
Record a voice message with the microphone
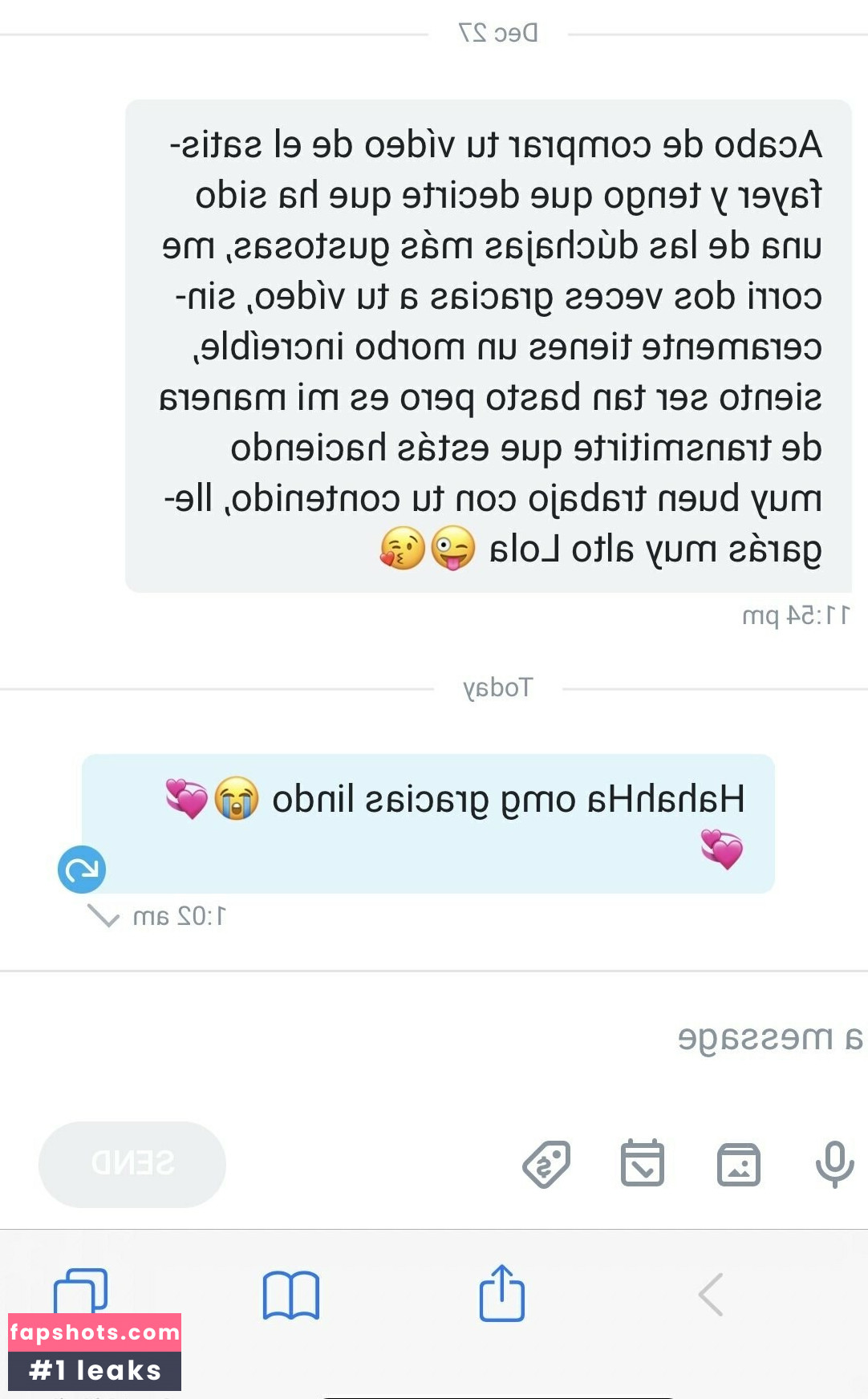[x=834, y=1164]
